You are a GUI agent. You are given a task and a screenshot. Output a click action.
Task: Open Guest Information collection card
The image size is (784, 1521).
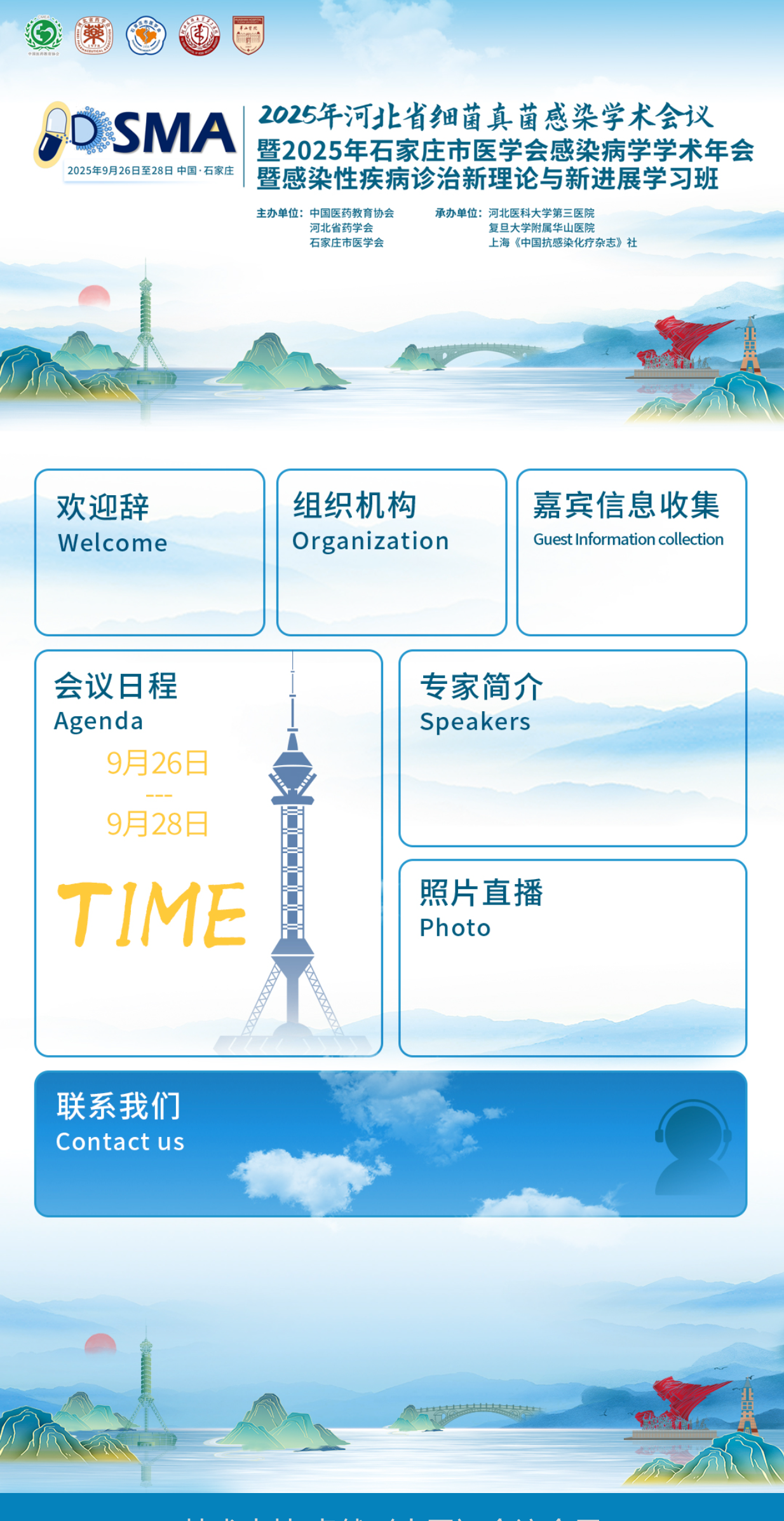tap(632, 552)
